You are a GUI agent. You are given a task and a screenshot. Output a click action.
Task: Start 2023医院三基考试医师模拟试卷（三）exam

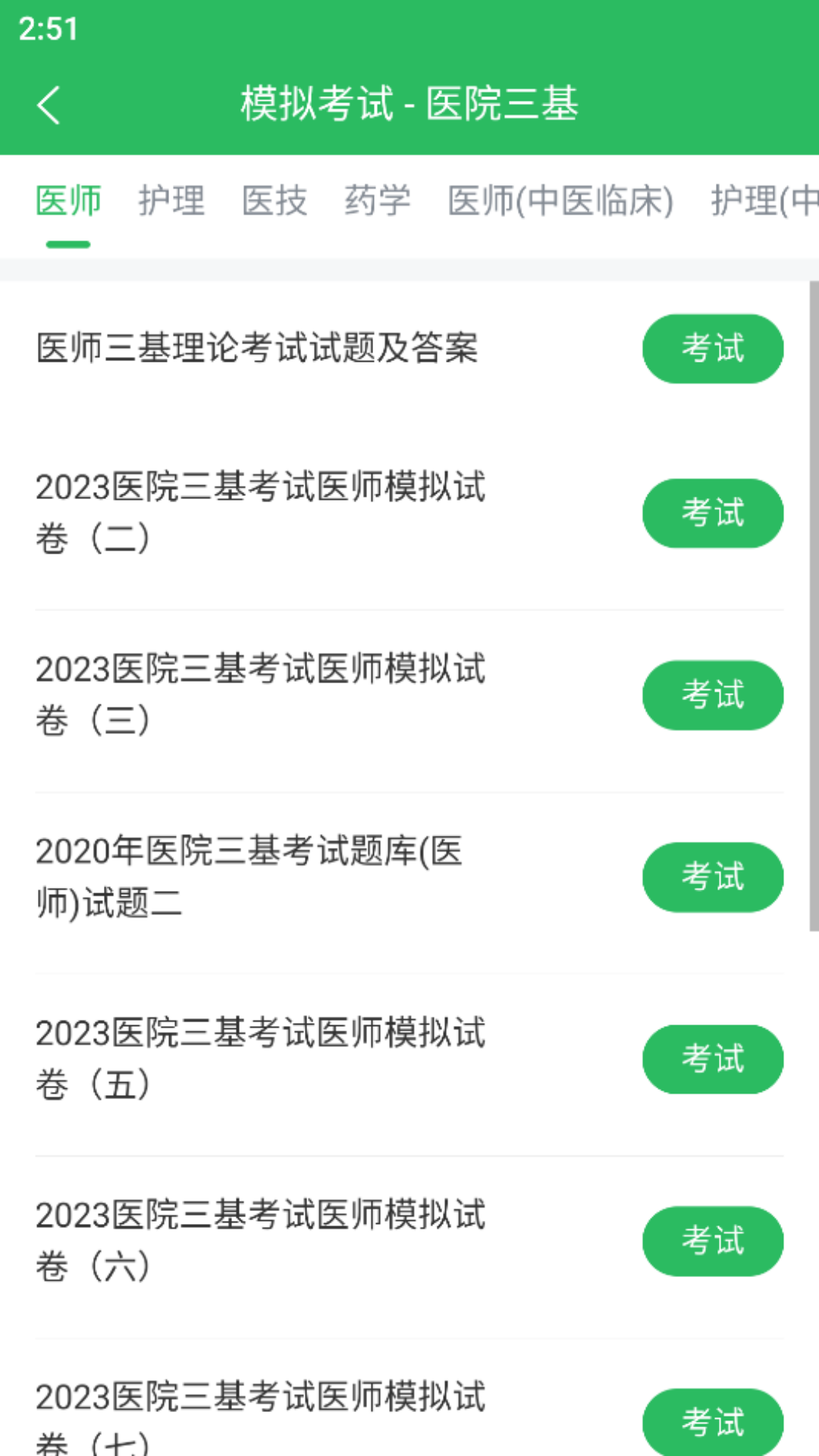713,695
